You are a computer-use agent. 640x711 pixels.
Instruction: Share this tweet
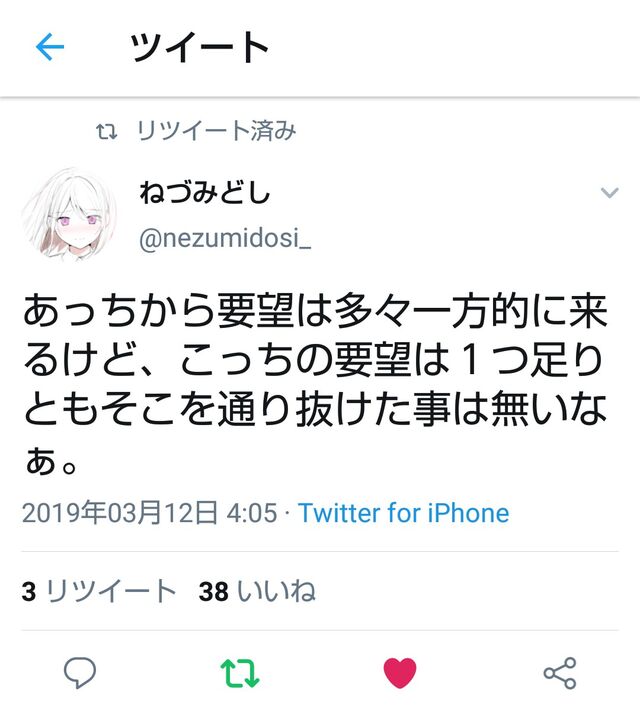560,672
